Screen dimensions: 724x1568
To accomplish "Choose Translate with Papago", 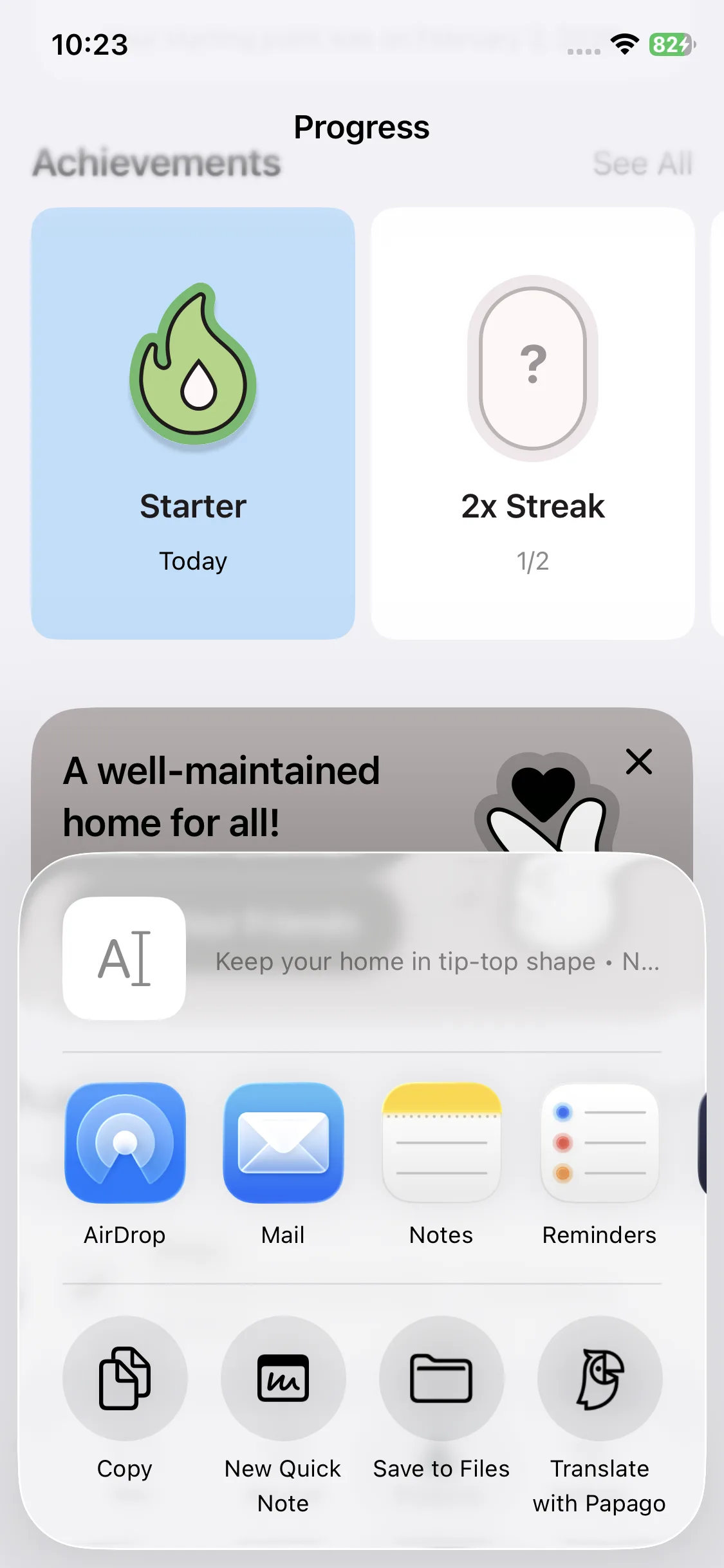I will 600,1378.
